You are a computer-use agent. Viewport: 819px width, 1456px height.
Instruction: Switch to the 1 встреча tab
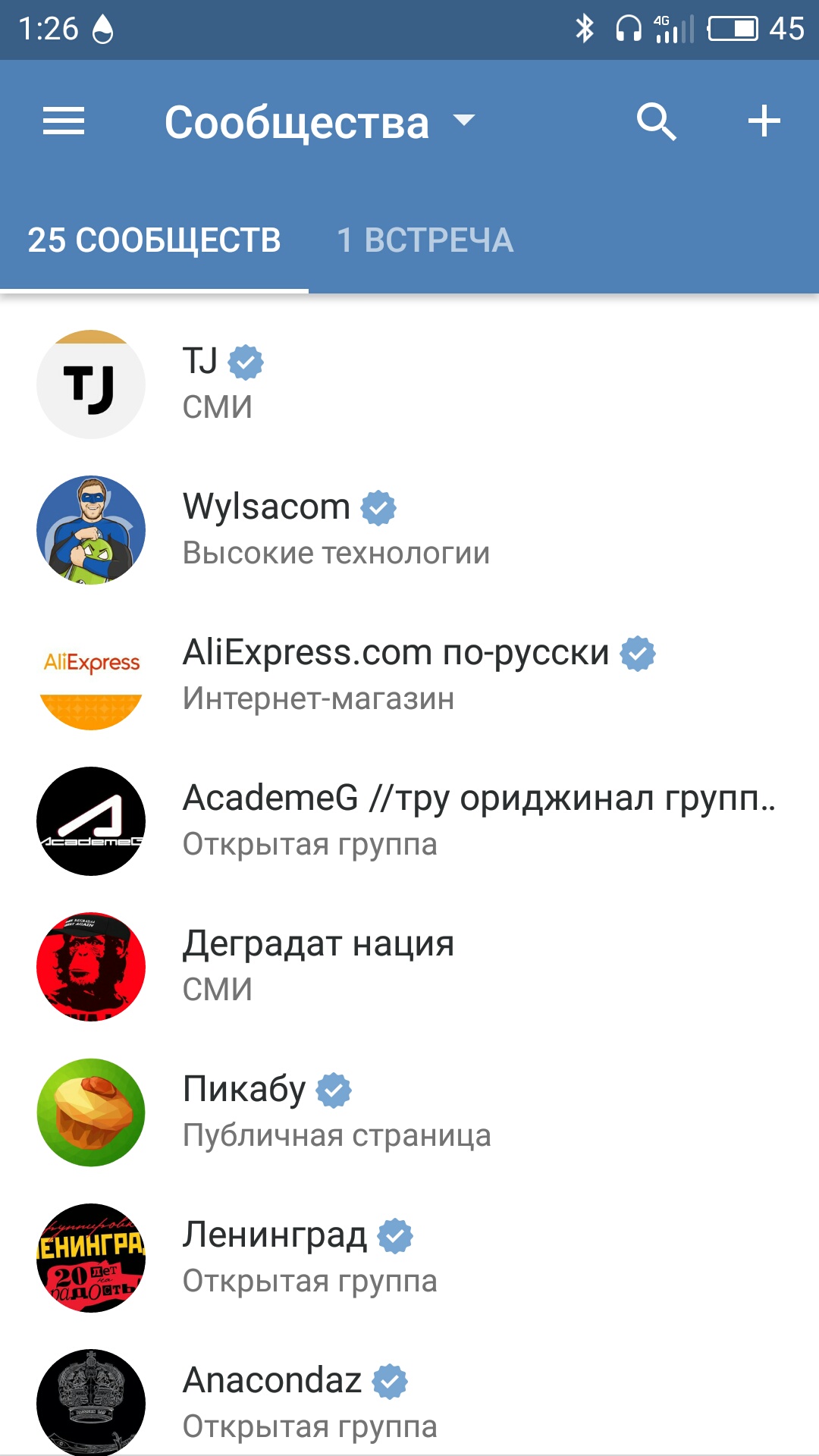click(425, 240)
